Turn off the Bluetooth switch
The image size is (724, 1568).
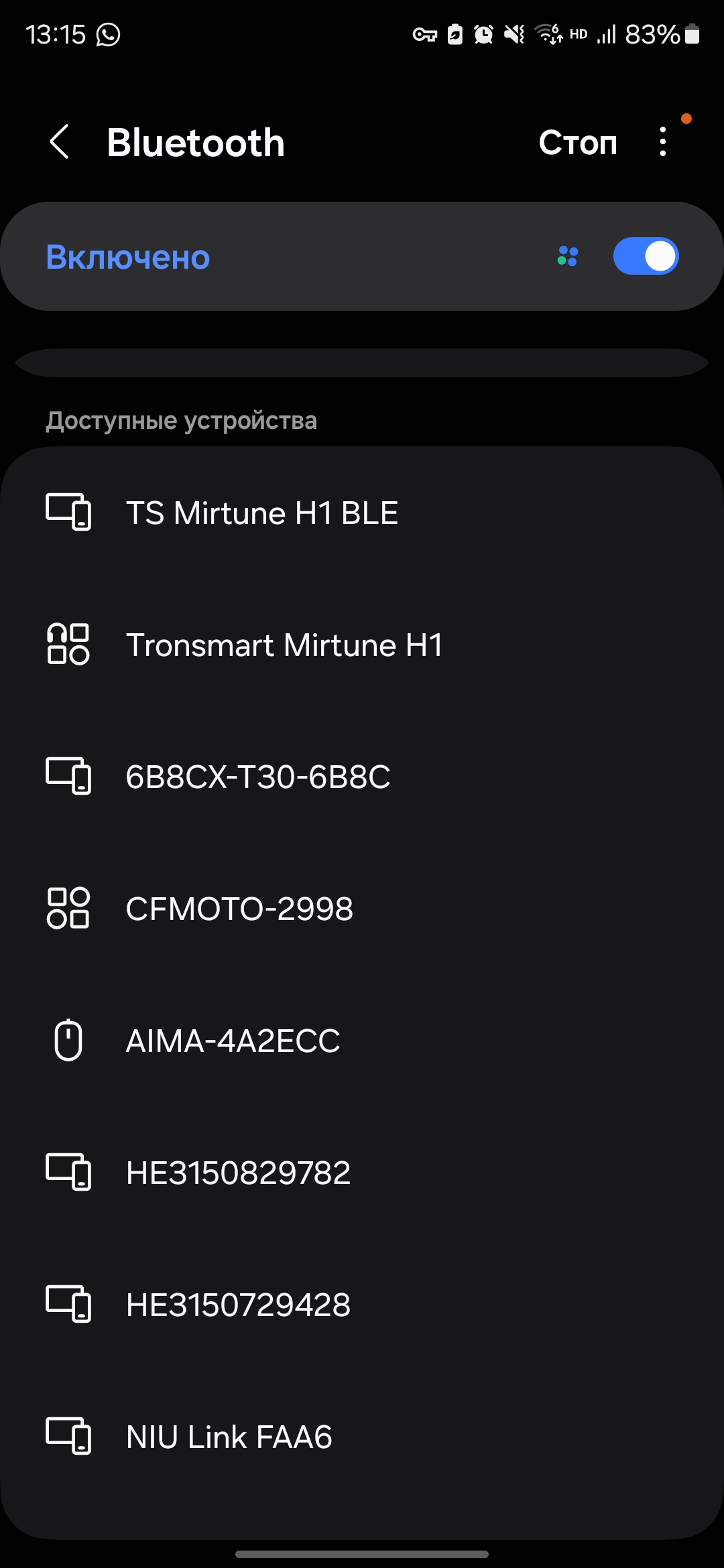coord(646,256)
